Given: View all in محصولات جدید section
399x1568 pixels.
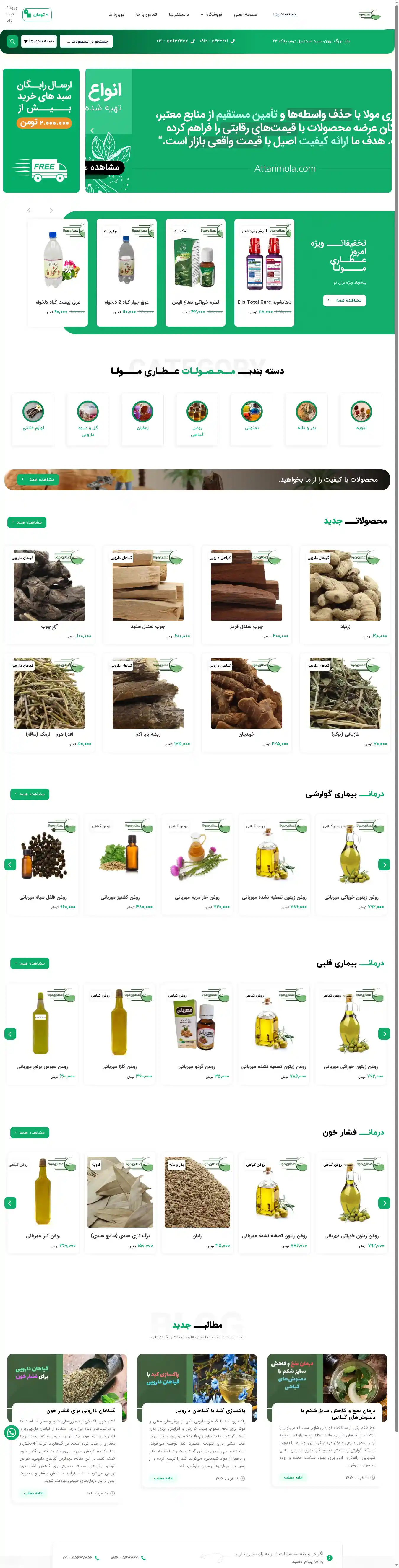Looking at the screenshot, I should (27, 522).
